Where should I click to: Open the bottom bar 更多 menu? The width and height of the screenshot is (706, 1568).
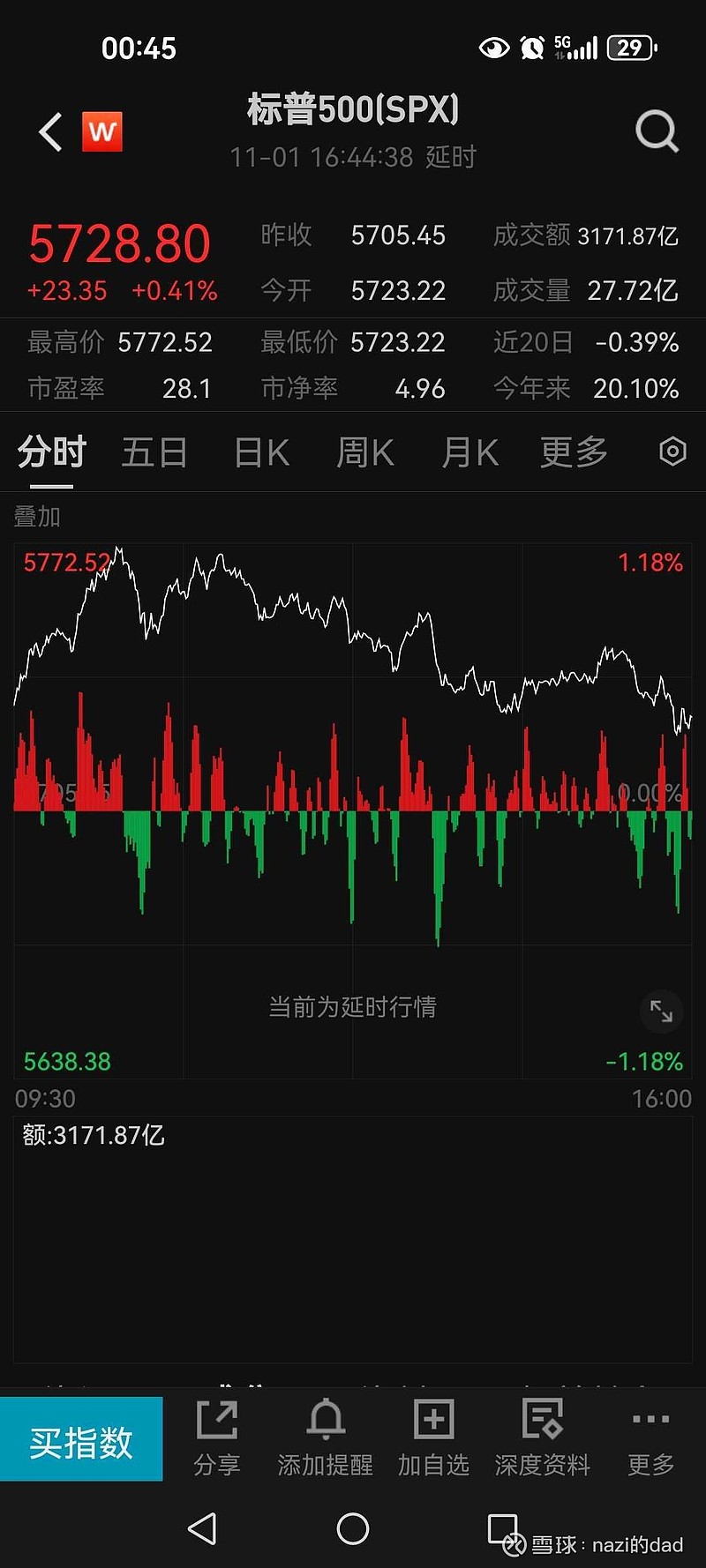[651, 1438]
